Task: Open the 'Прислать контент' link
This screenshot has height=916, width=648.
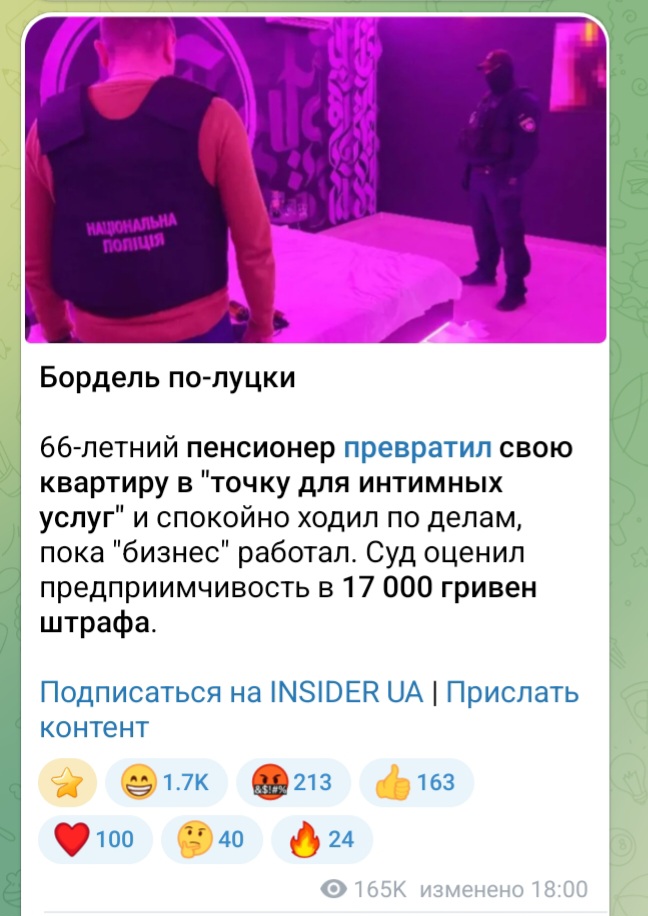Action: tap(511, 692)
